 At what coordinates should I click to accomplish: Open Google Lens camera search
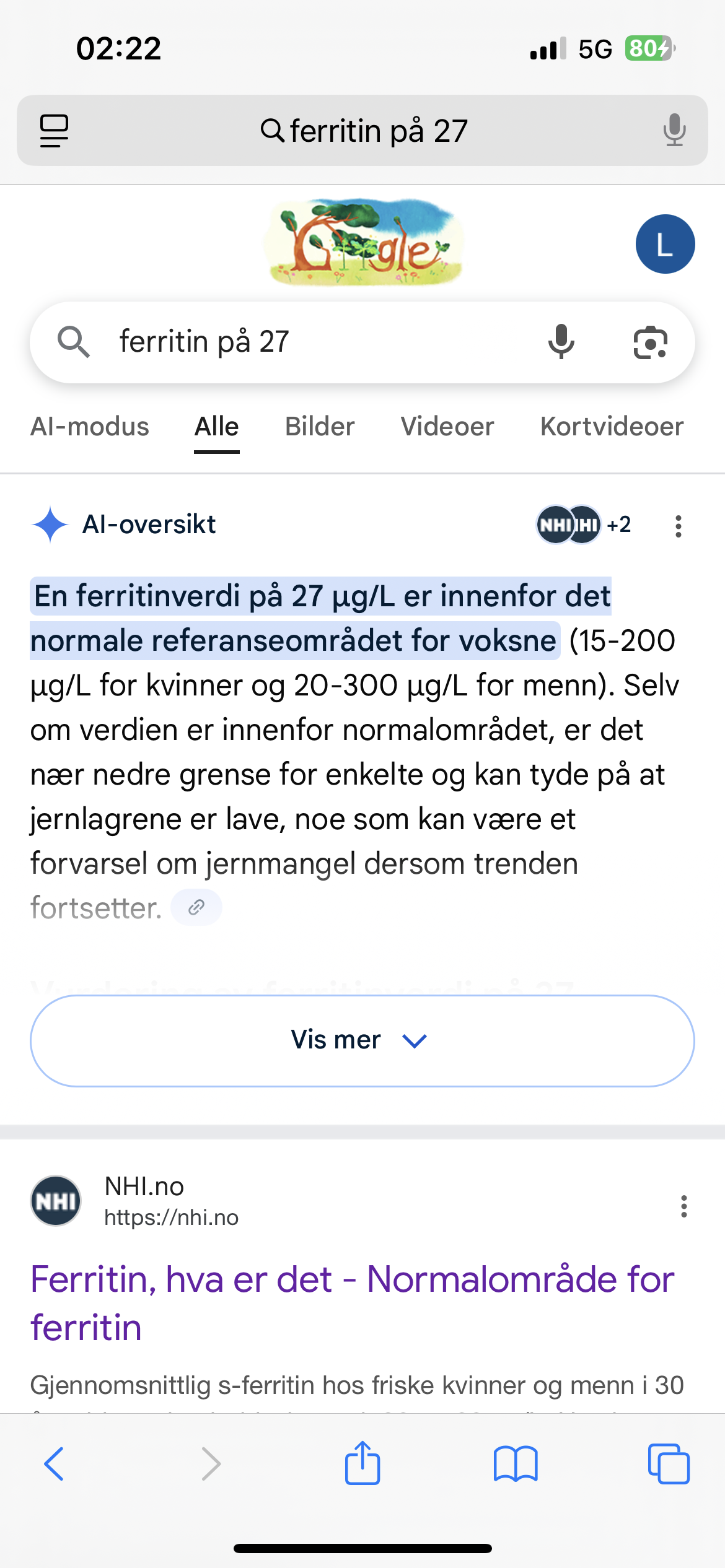click(x=650, y=342)
